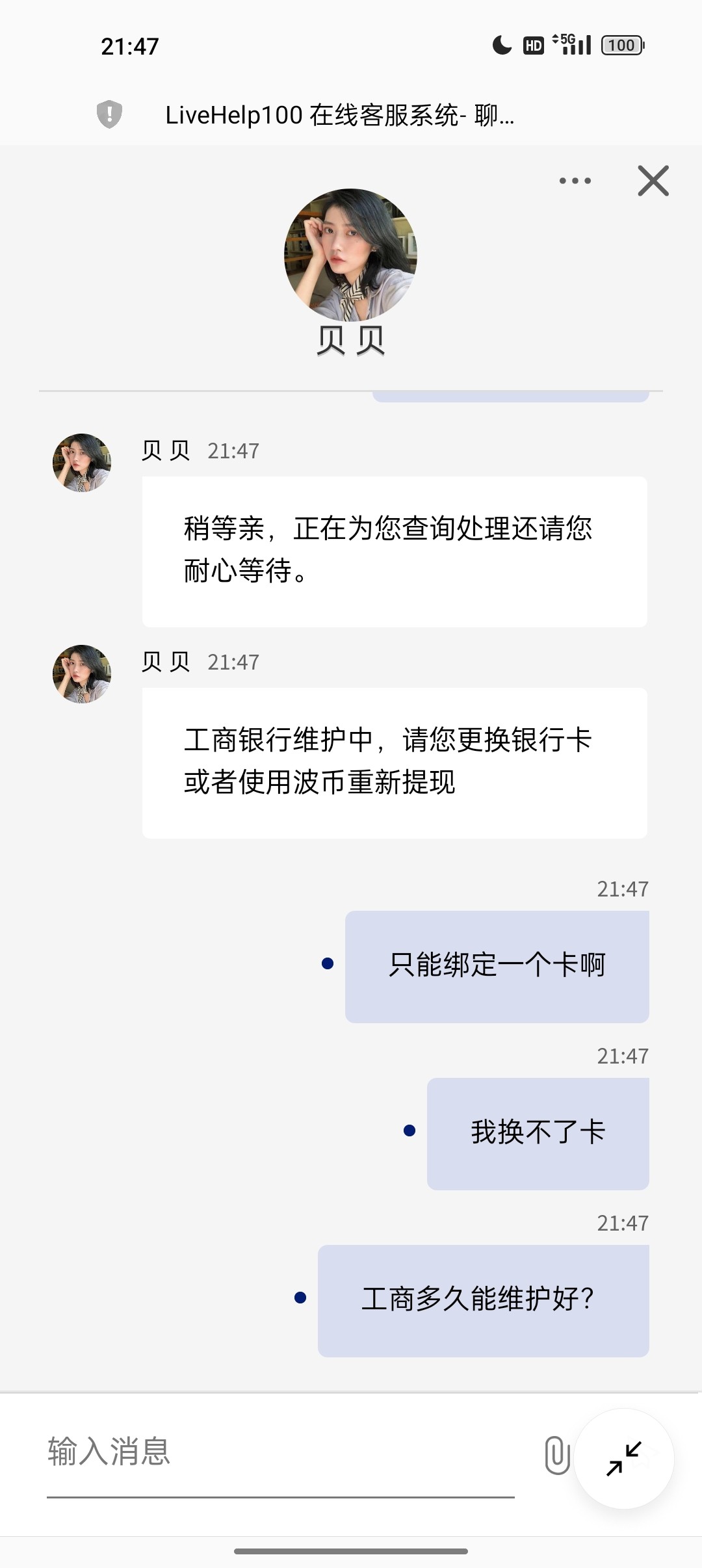This screenshot has height=1568, width=702.
Task: Select the bubble saying 只能绑定一个卡啊
Action: (497, 965)
